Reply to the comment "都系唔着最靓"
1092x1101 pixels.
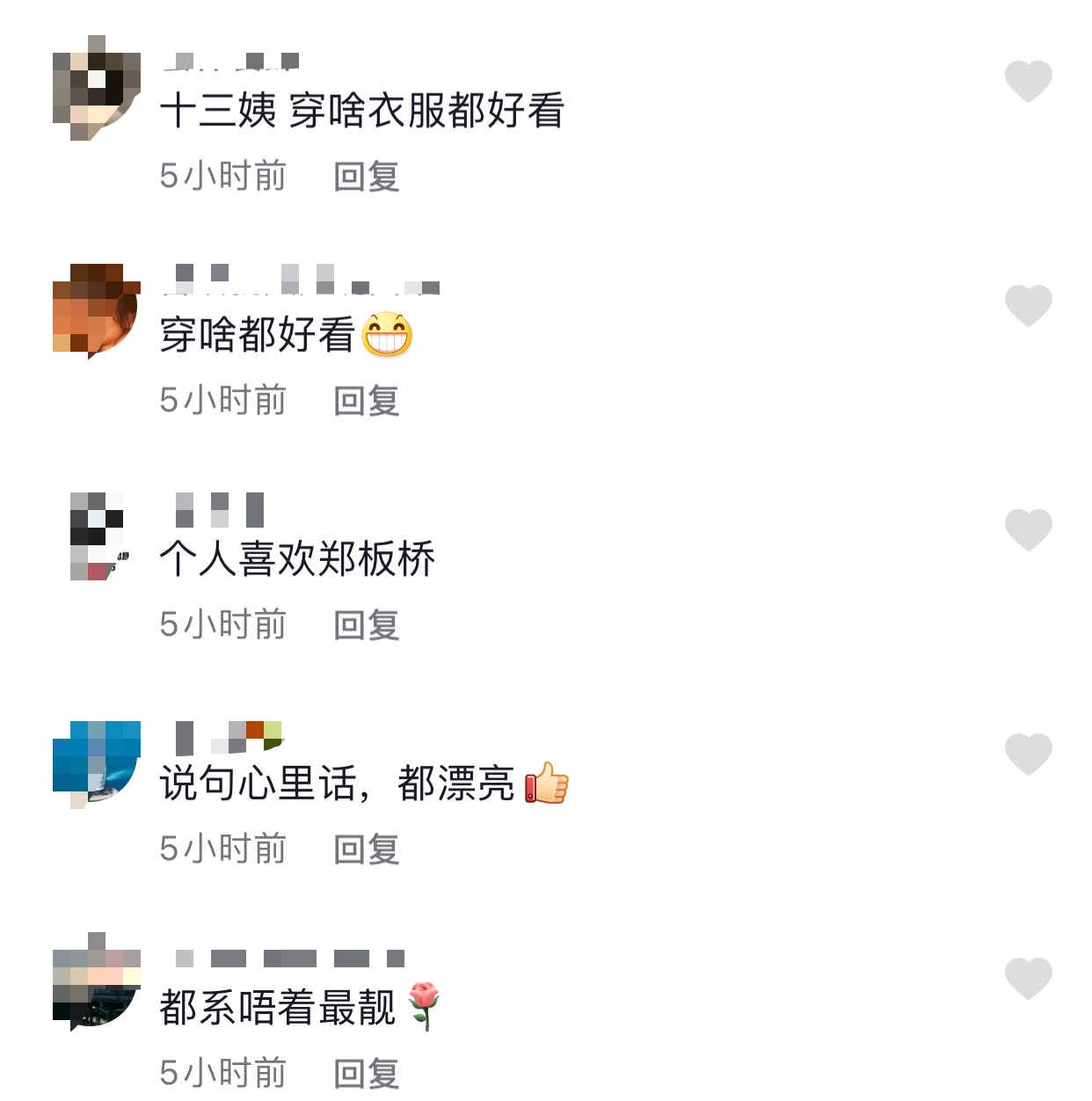(x=367, y=1074)
